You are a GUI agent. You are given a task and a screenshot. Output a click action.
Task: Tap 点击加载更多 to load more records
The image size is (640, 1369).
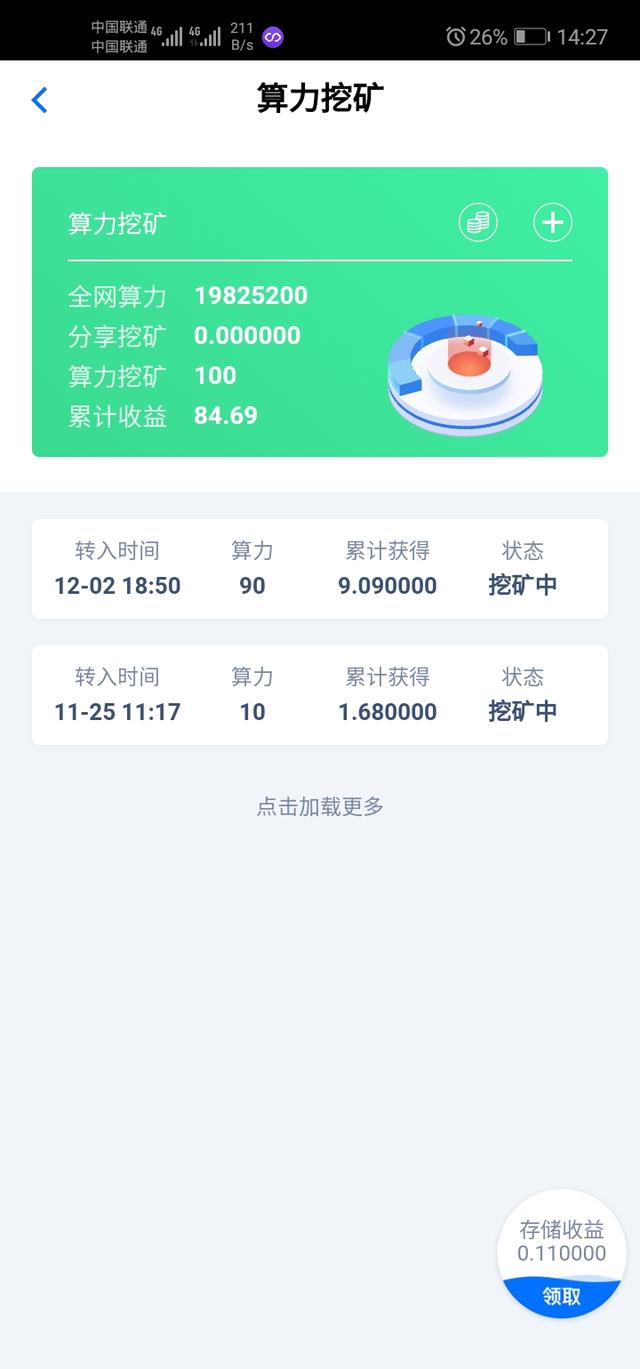pyautogui.click(x=320, y=807)
